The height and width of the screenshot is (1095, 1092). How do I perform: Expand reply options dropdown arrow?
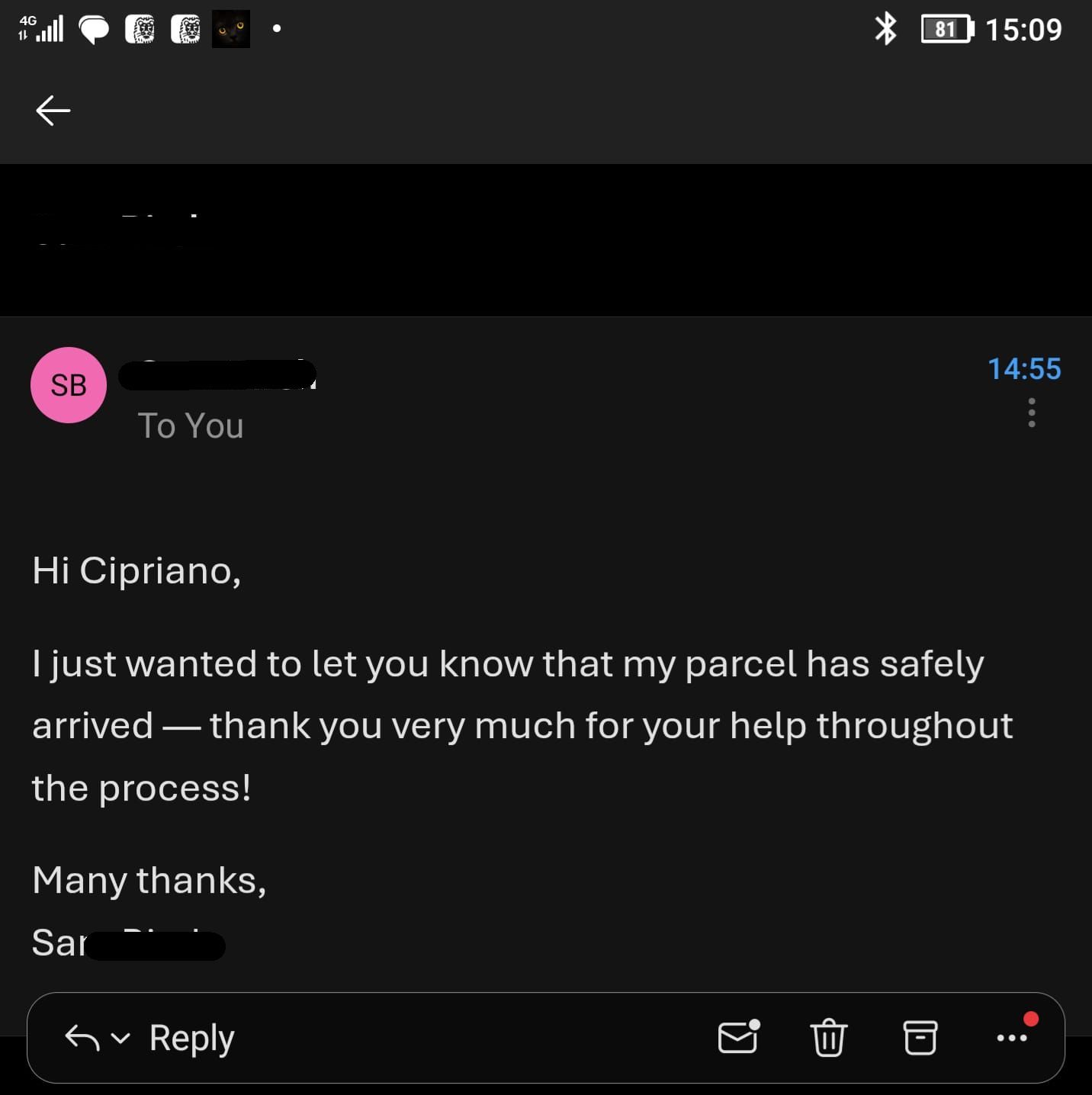[x=120, y=1038]
